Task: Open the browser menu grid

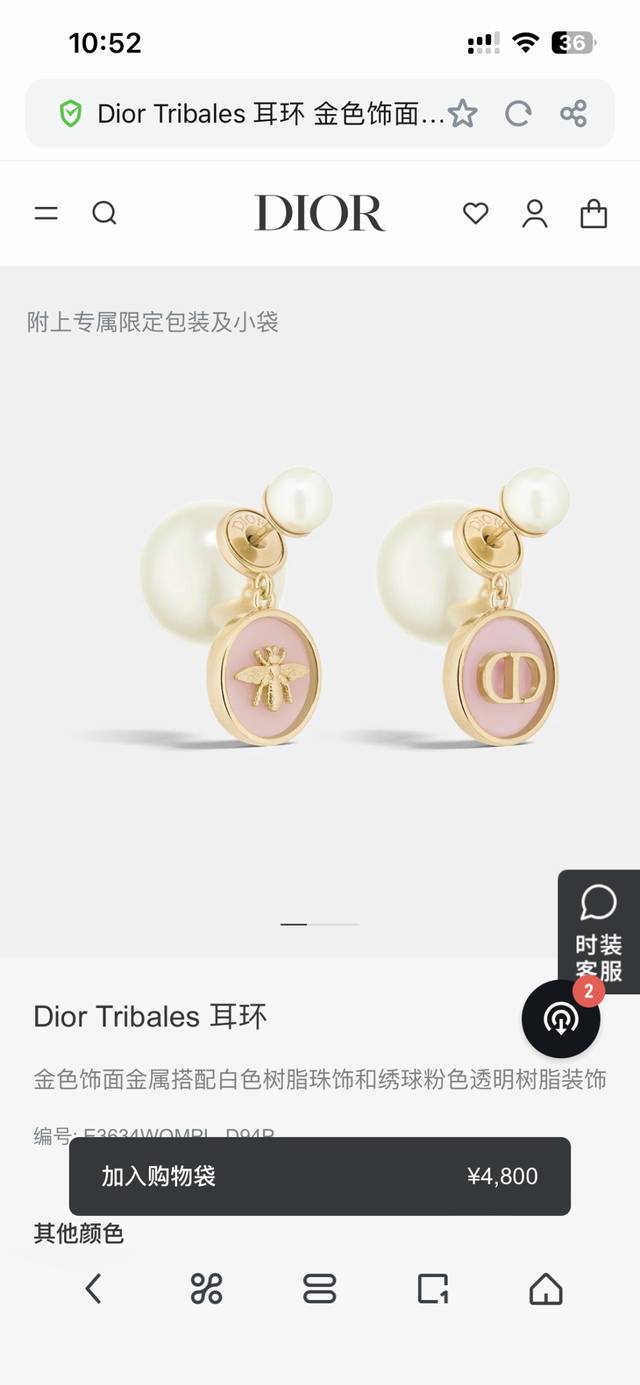Action: point(206,1289)
